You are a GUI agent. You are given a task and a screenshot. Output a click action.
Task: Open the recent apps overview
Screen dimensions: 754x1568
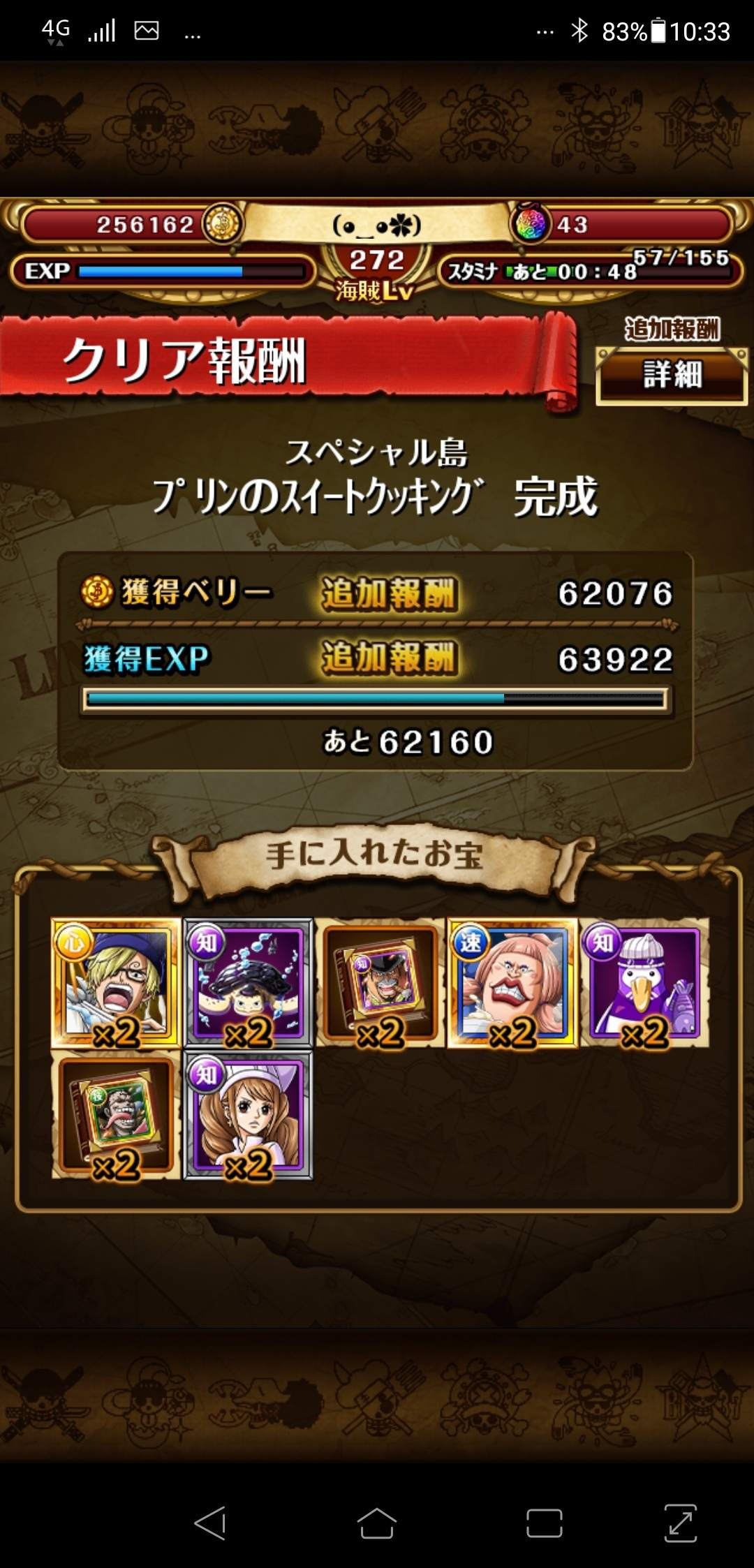pos(544,1523)
